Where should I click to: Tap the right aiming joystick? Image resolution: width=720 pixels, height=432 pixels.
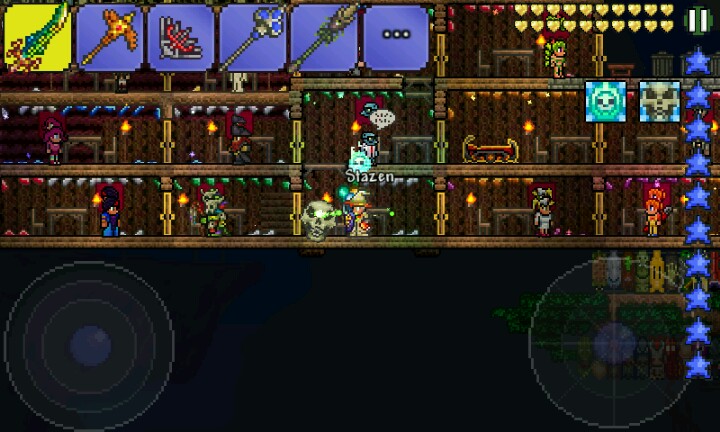(613, 343)
